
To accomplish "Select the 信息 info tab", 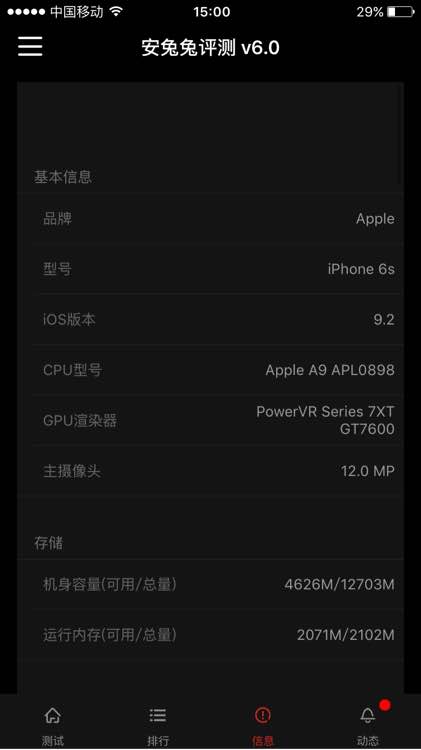I will click(x=263, y=726).
